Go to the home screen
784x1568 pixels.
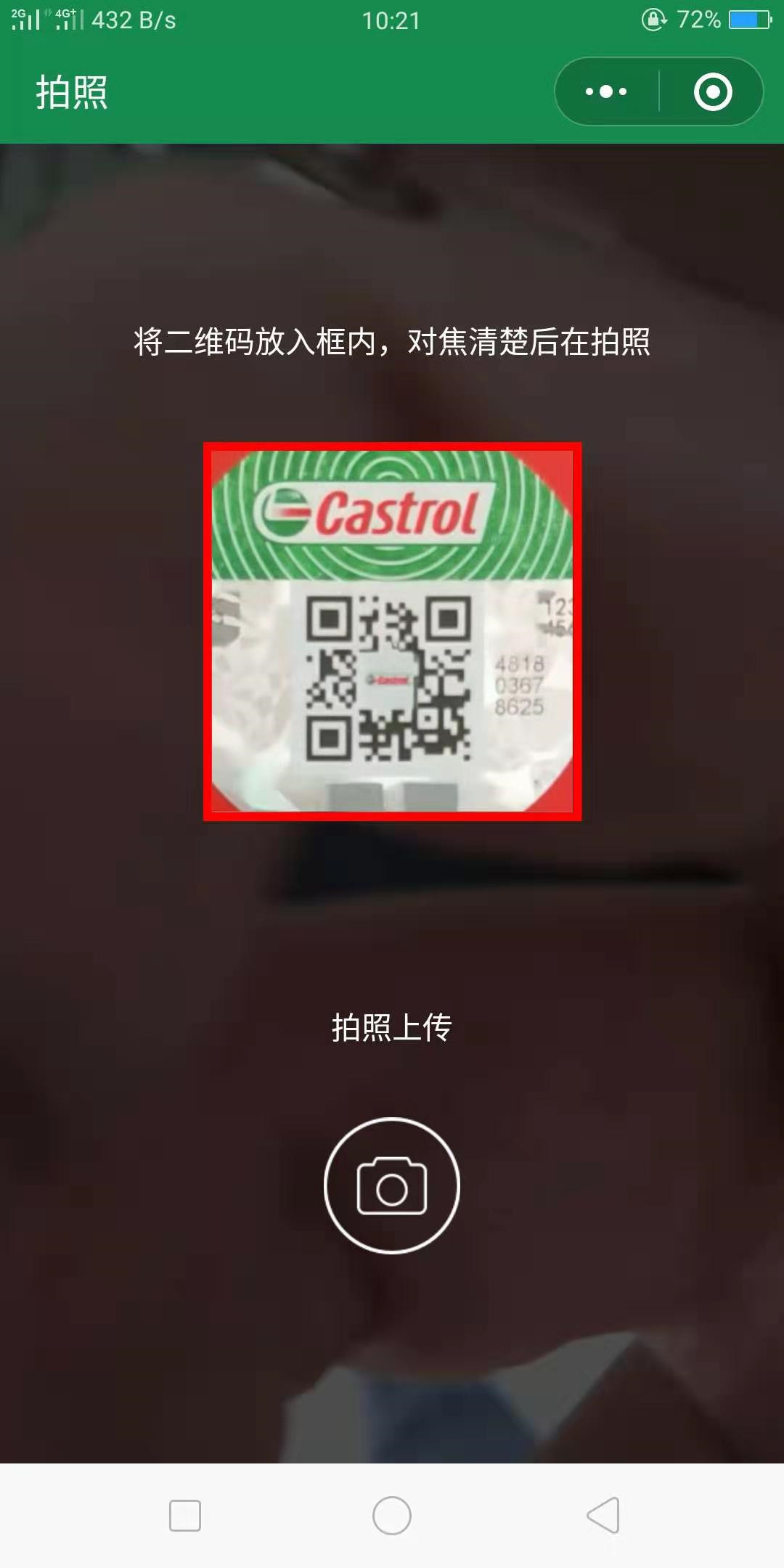coord(392,1516)
